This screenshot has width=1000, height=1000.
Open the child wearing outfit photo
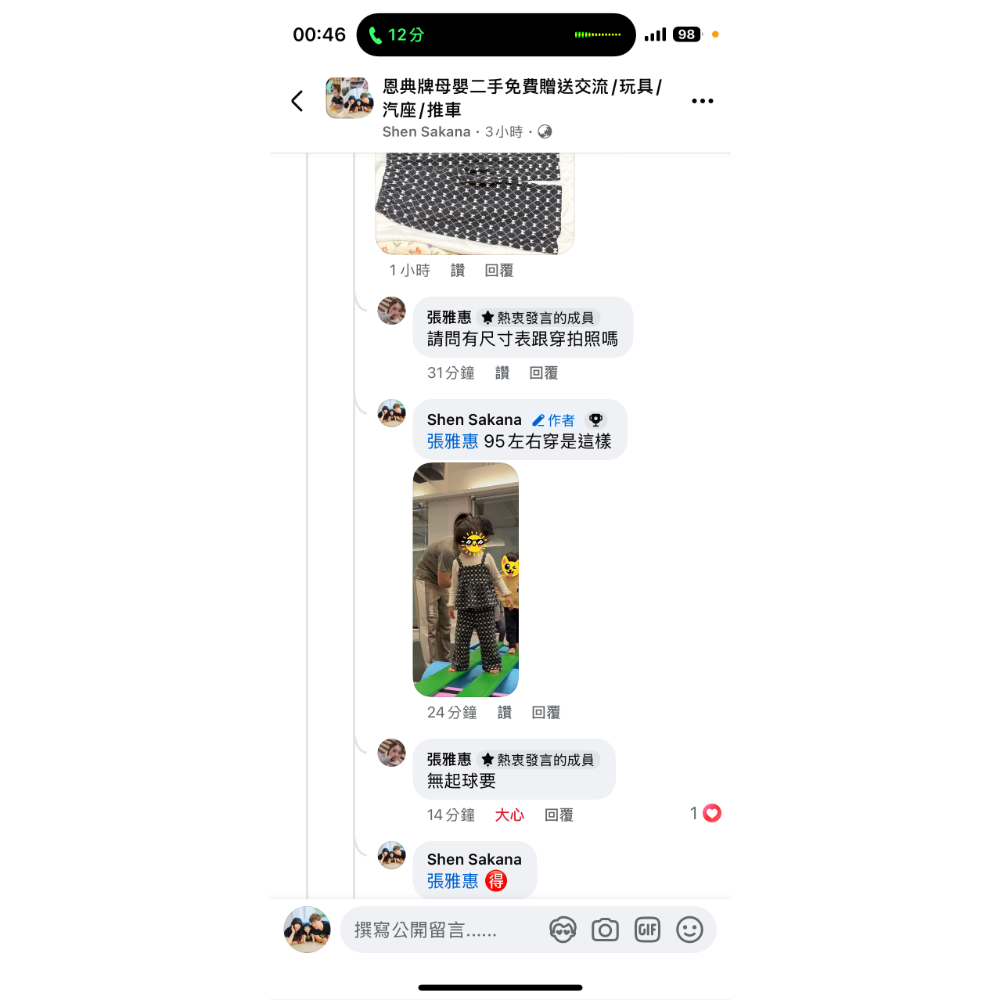(x=465, y=579)
